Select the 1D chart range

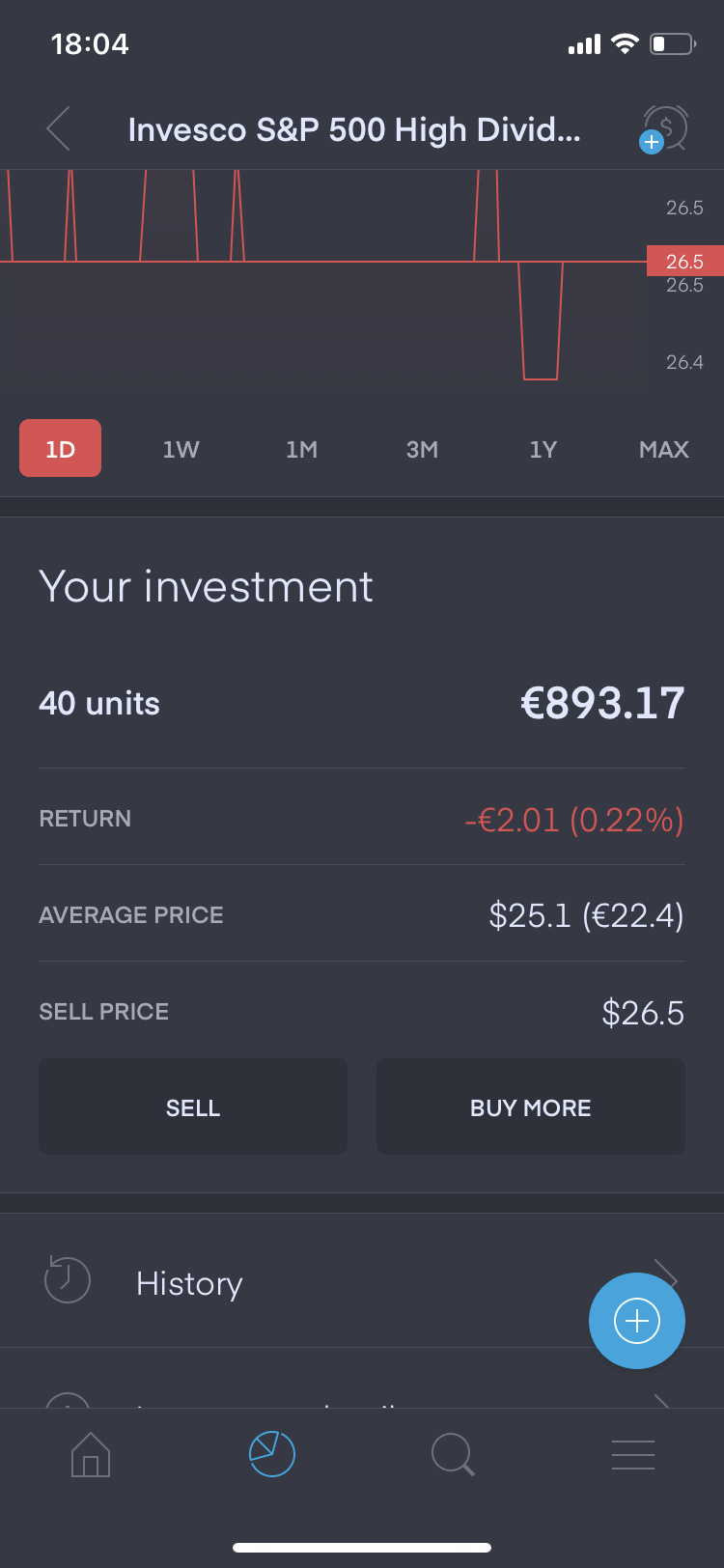coord(60,449)
